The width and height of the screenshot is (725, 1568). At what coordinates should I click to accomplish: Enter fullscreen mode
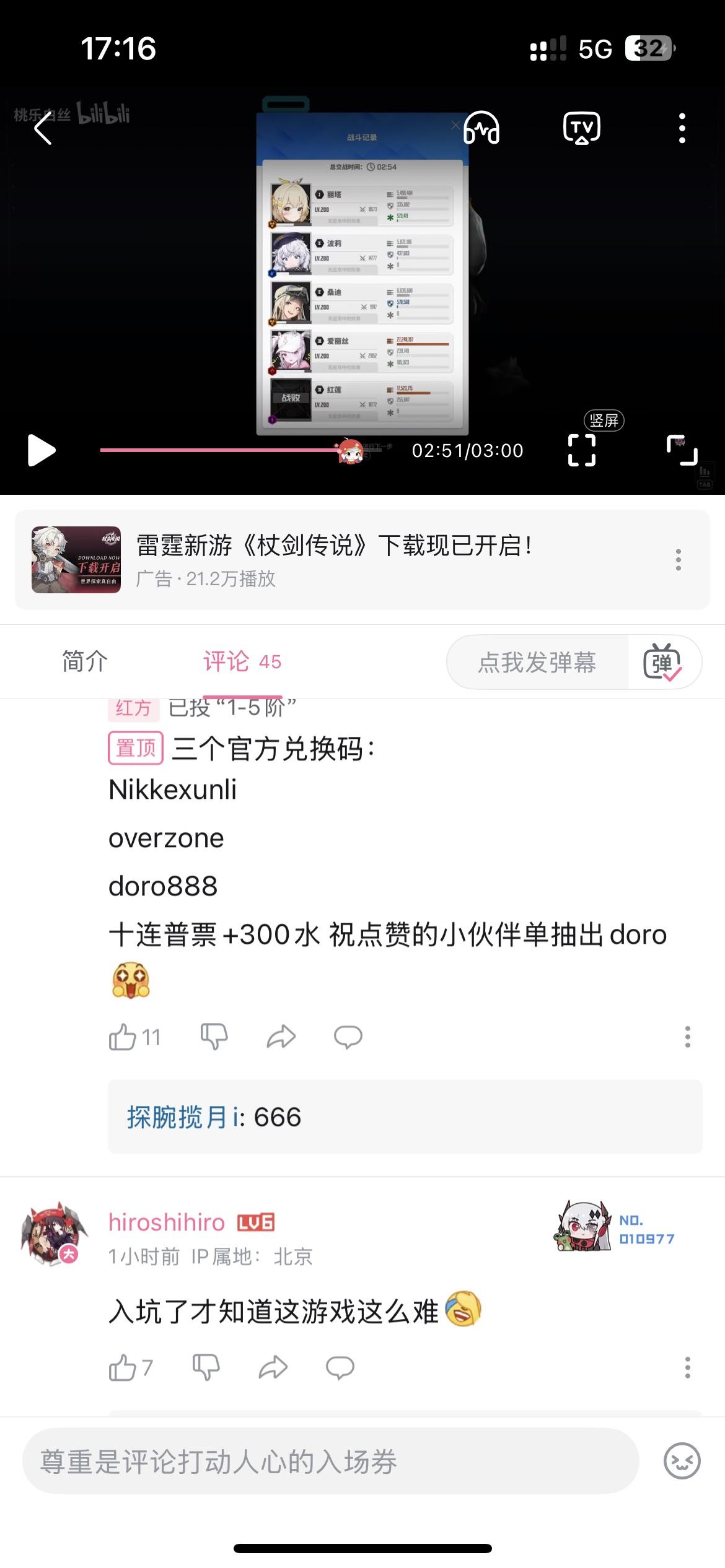coord(581,451)
